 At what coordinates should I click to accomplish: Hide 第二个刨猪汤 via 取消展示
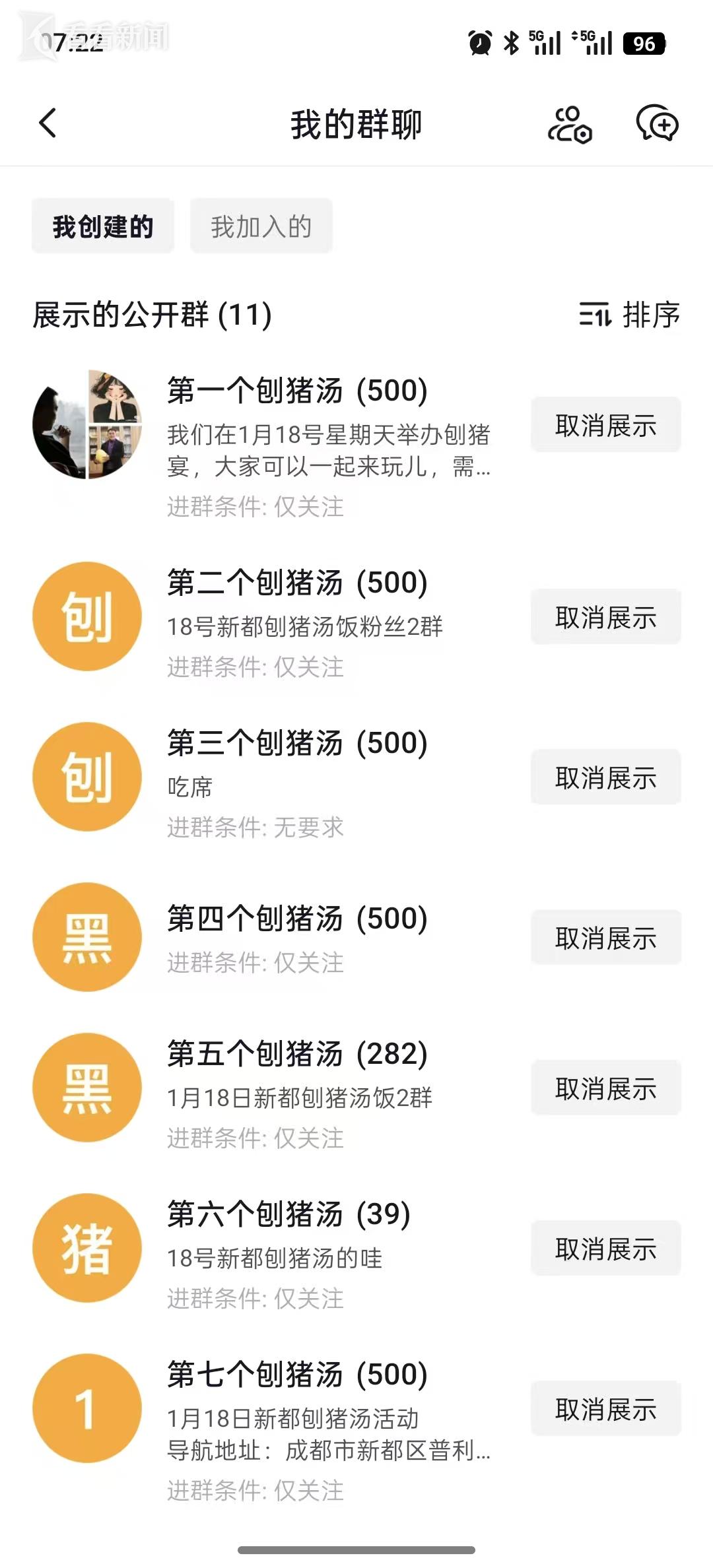(605, 617)
